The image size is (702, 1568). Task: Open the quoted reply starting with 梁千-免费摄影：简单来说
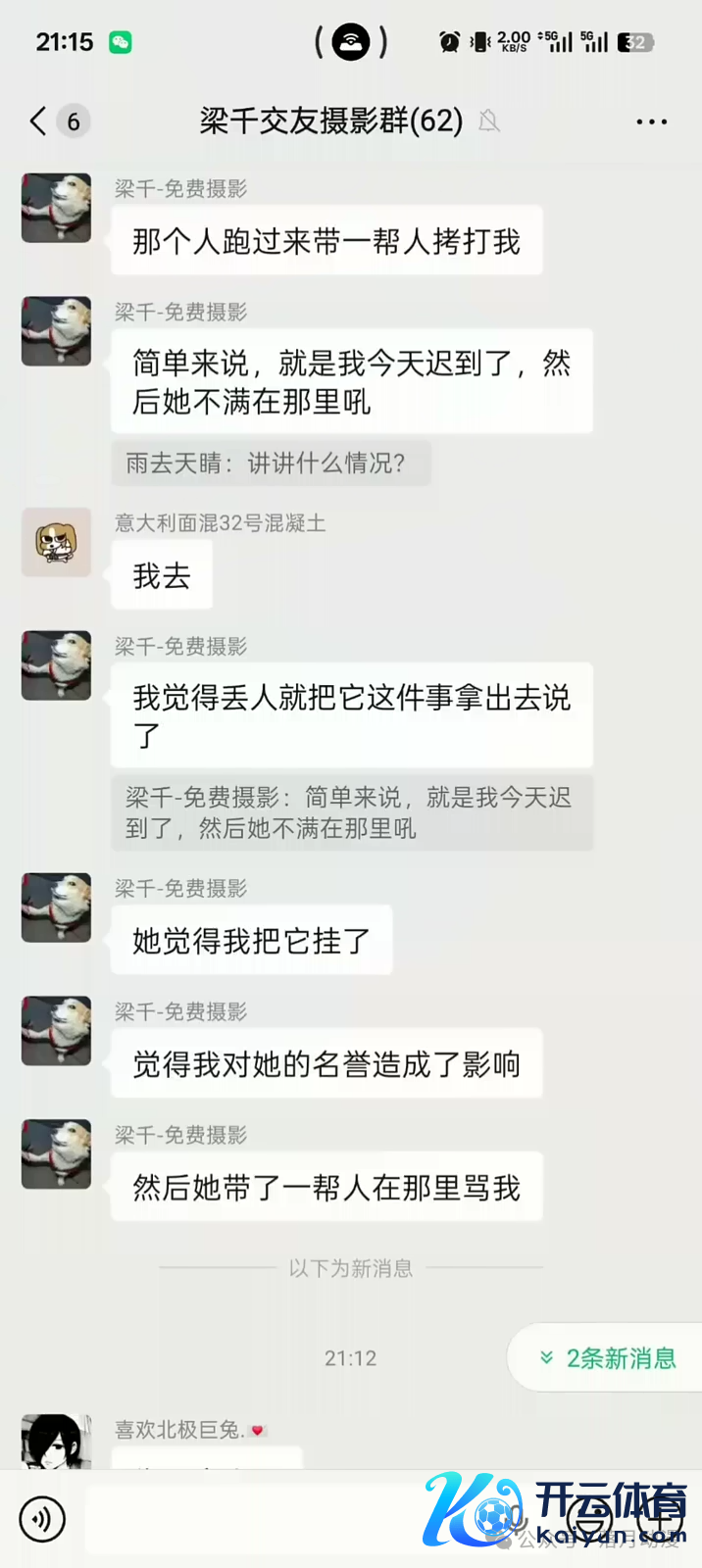[x=351, y=813]
